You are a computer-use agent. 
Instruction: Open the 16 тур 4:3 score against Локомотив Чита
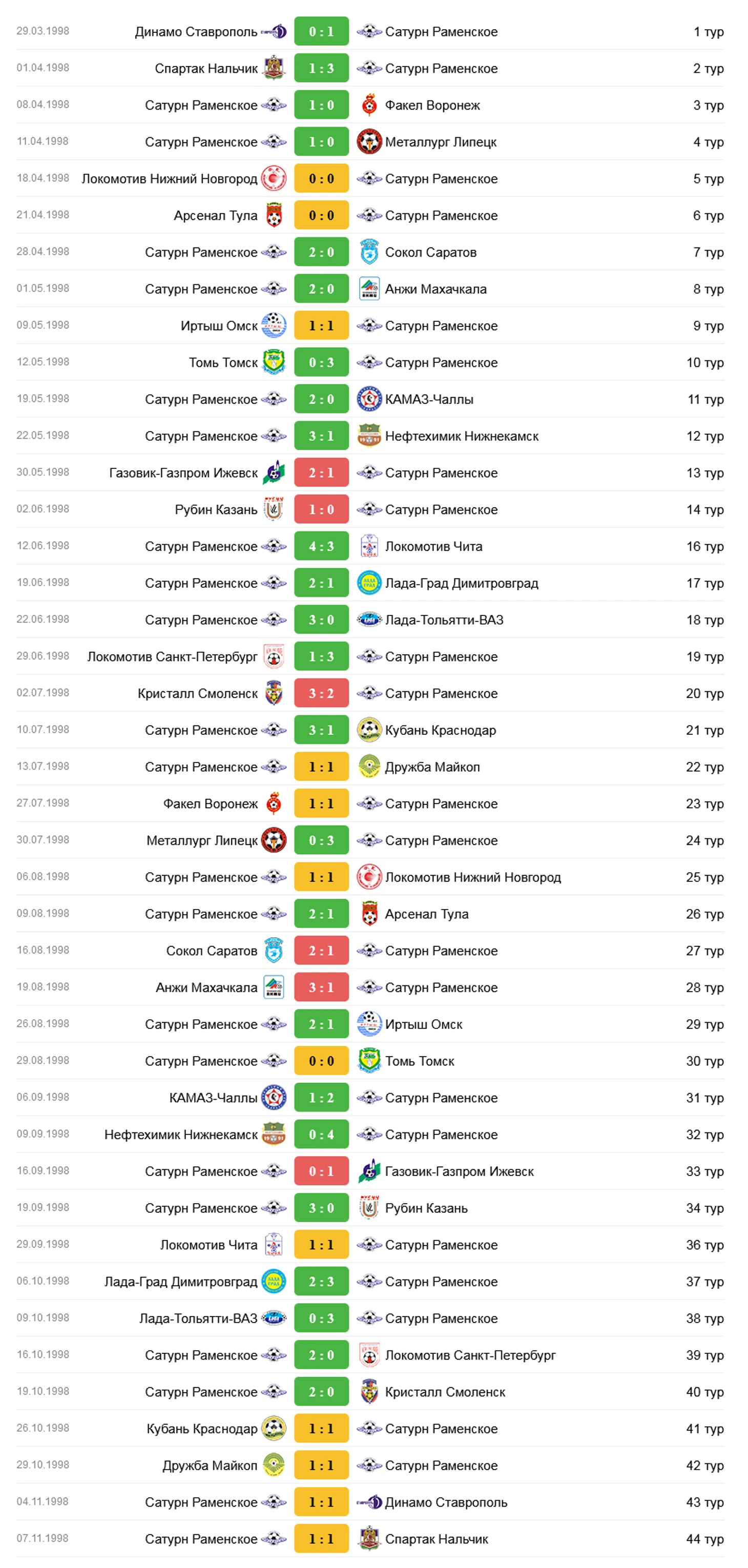pyautogui.click(x=321, y=546)
